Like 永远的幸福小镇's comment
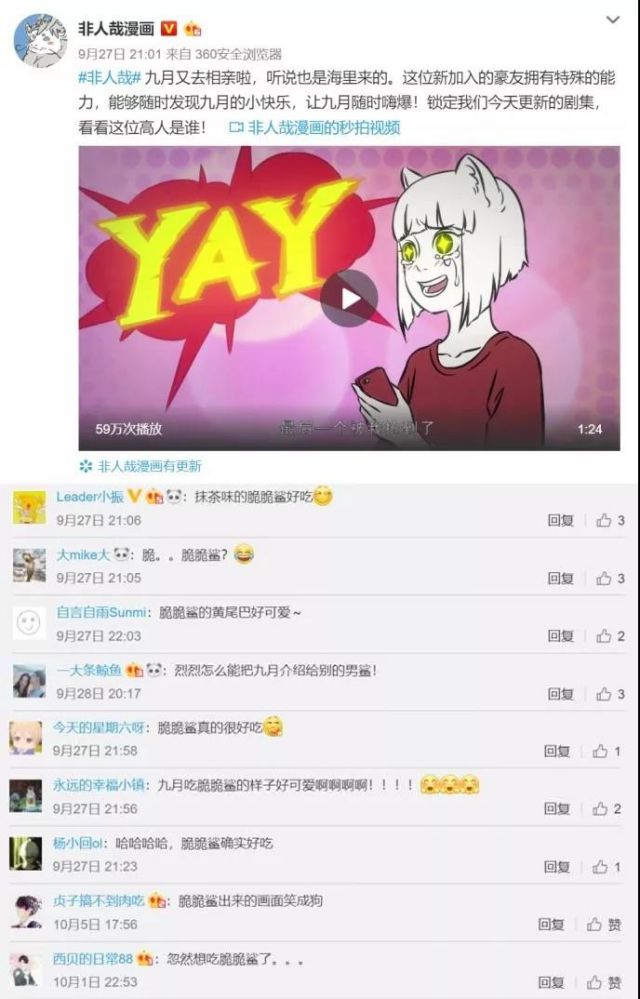 click(x=606, y=808)
